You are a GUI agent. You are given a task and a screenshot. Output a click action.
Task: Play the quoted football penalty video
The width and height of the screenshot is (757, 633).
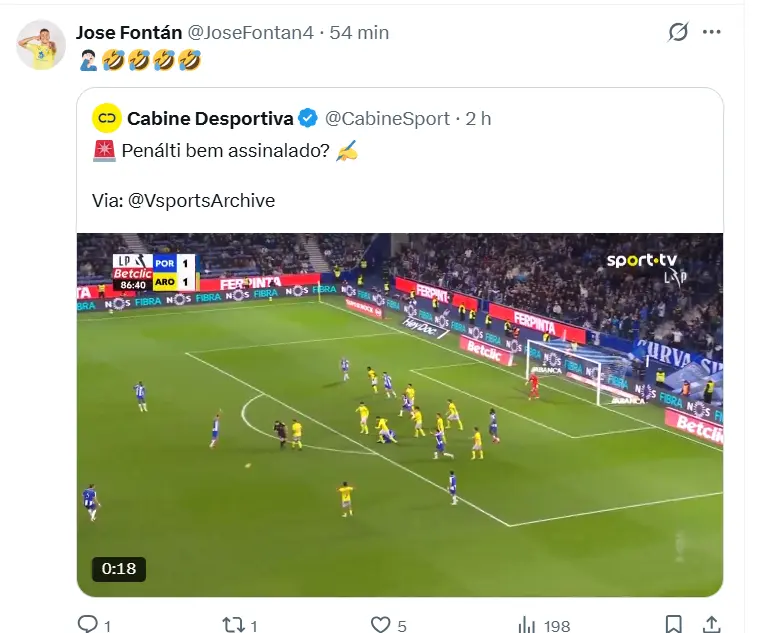tap(400, 415)
